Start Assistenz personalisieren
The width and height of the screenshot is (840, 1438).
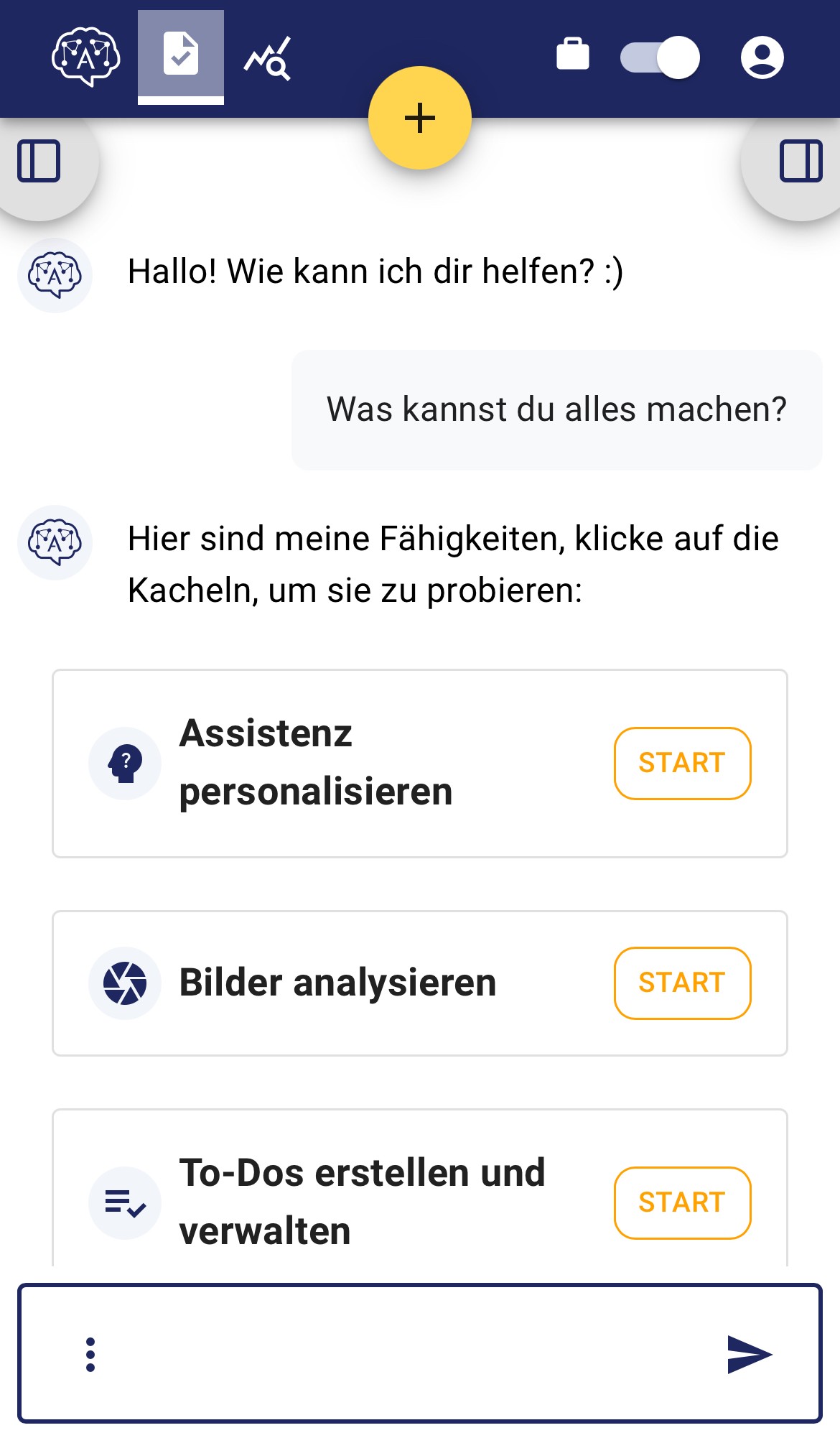[682, 763]
